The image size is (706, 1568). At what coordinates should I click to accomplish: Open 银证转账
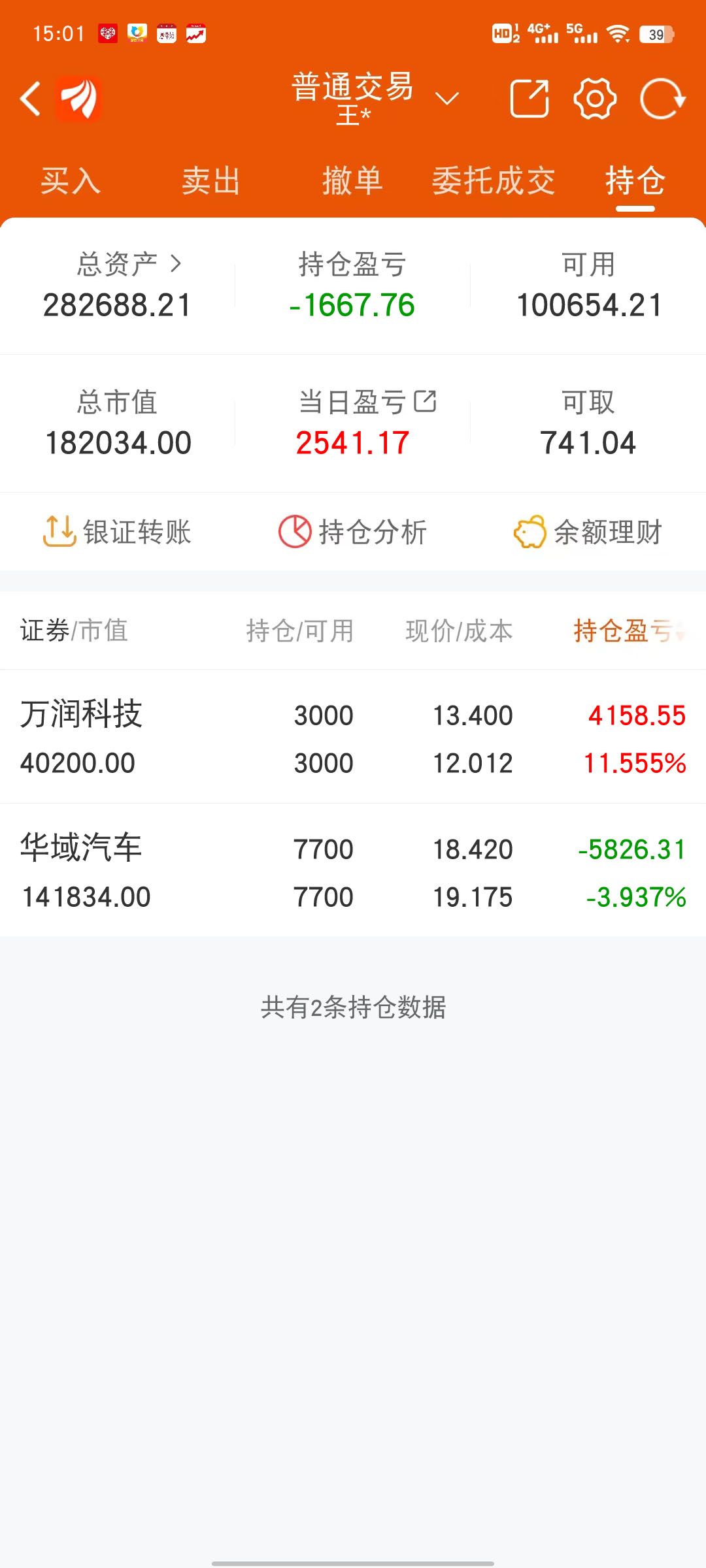[x=117, y=532]
